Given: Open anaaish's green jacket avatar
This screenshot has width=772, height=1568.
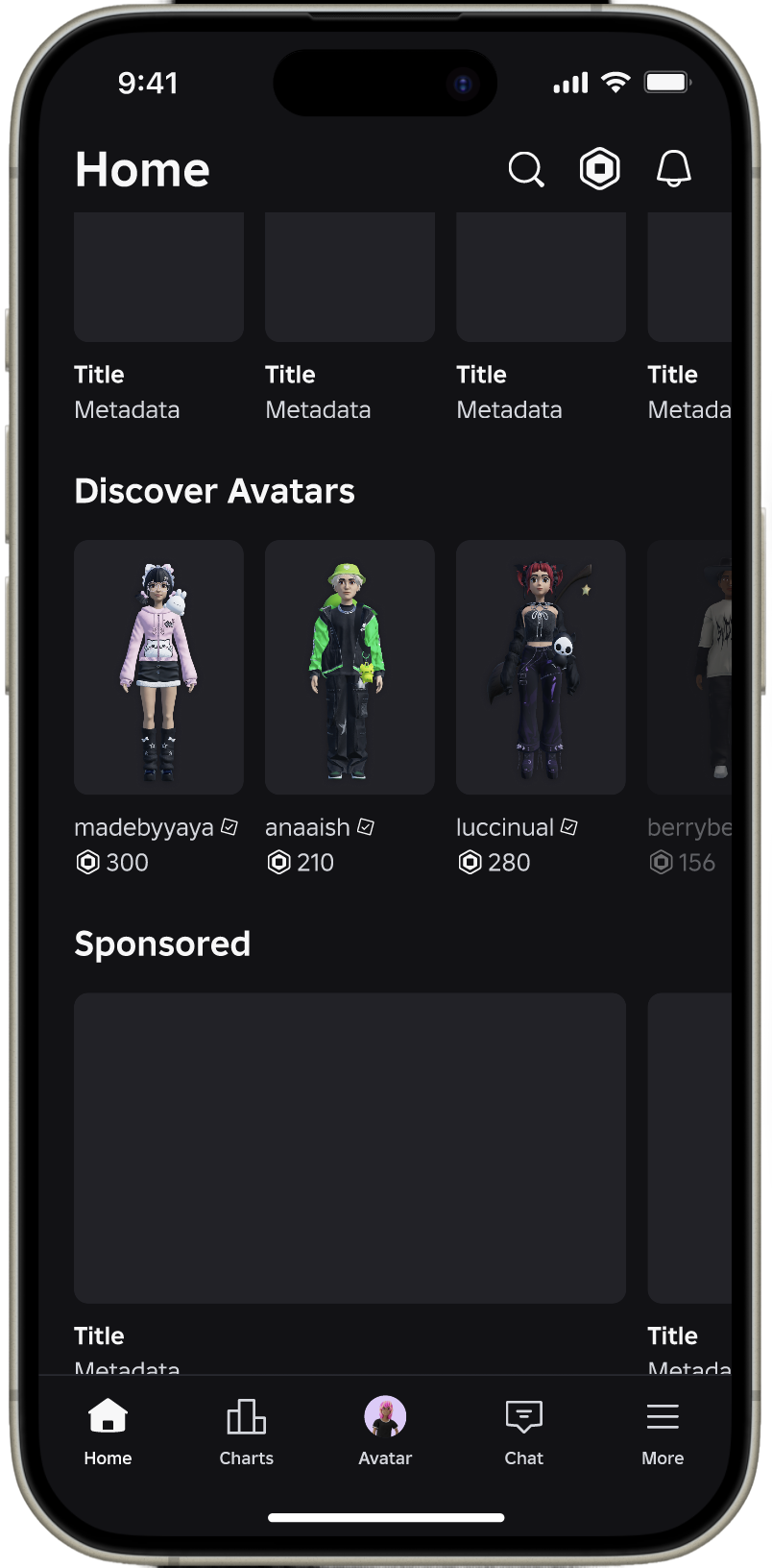Looking at the screenshot, I should 350,668.
